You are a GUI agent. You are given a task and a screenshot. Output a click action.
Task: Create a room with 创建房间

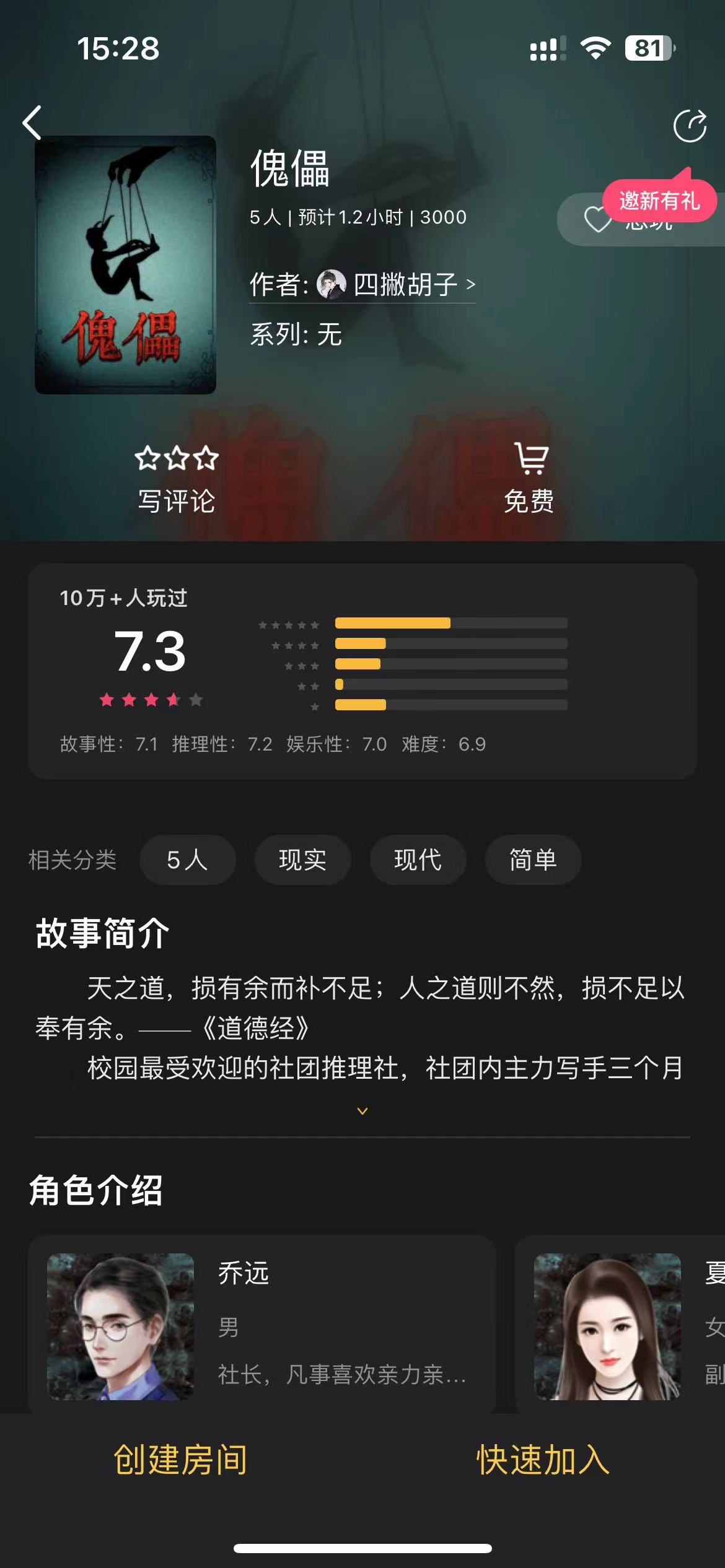pos(180,1460)
